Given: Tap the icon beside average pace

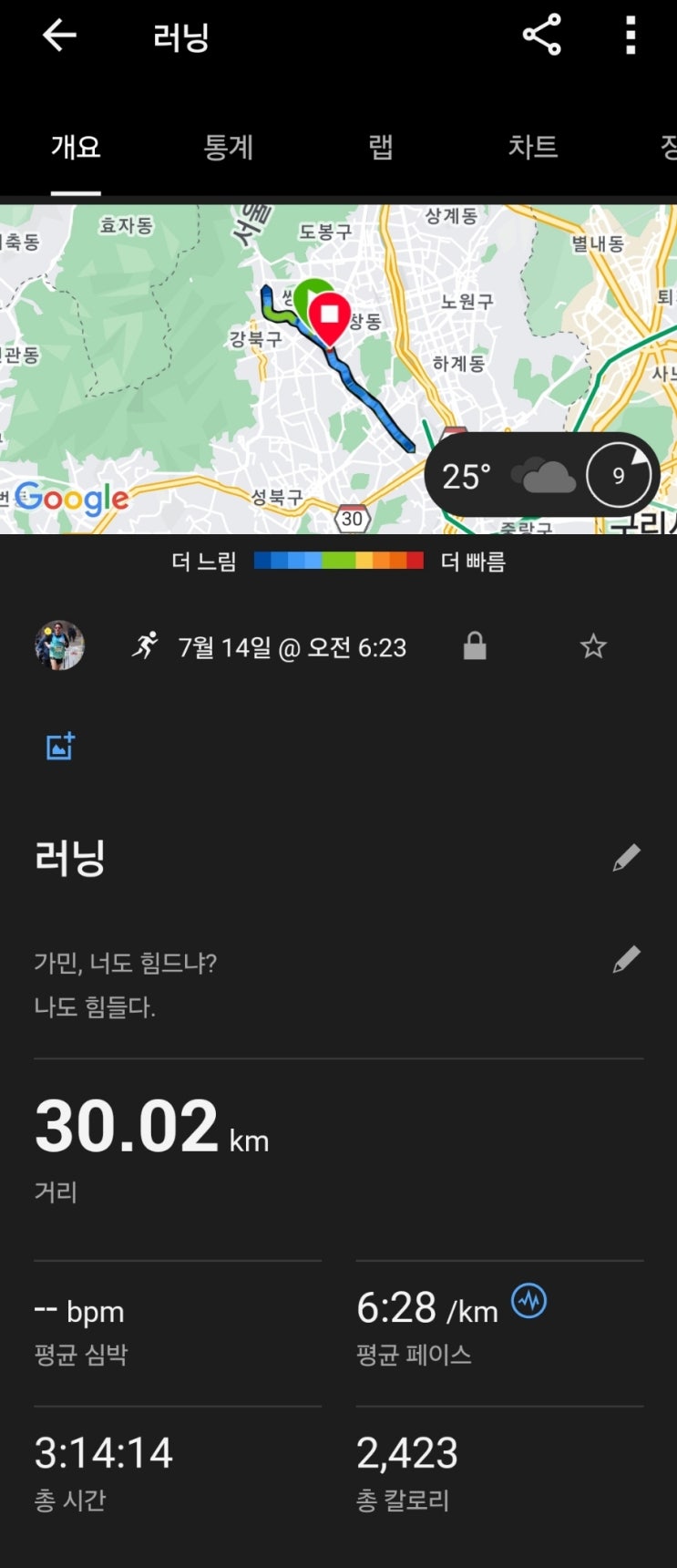Looking at the screenshot, I should [528, 1301].
